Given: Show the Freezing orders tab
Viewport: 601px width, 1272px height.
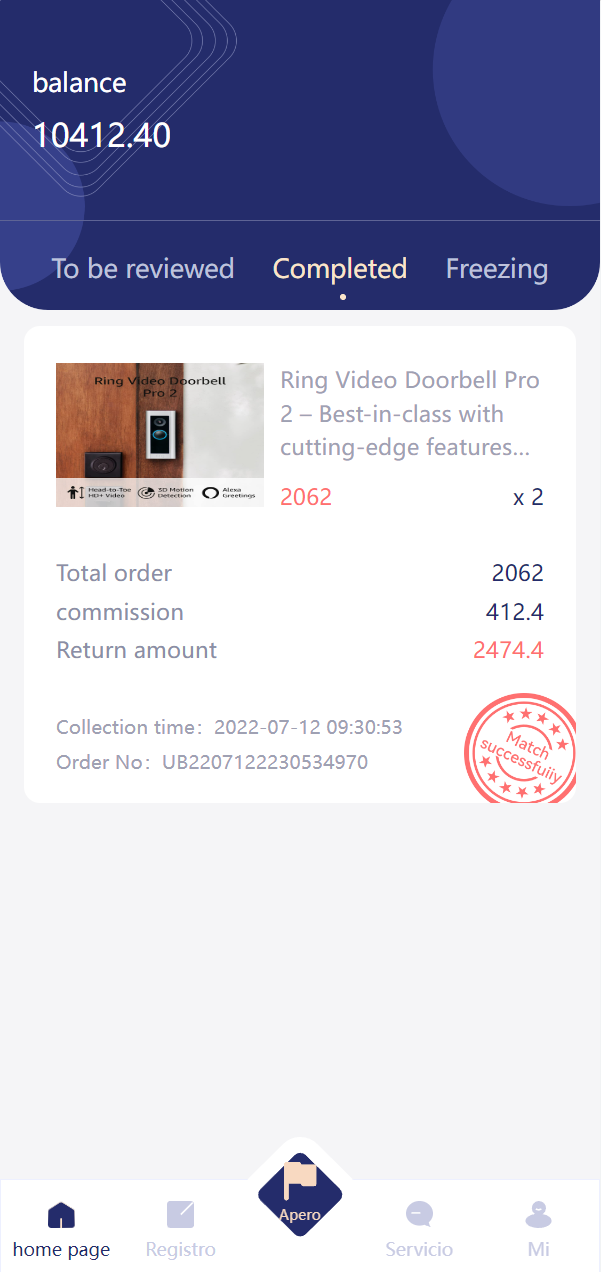Looking at the screenshot, I should coord(497,269).
